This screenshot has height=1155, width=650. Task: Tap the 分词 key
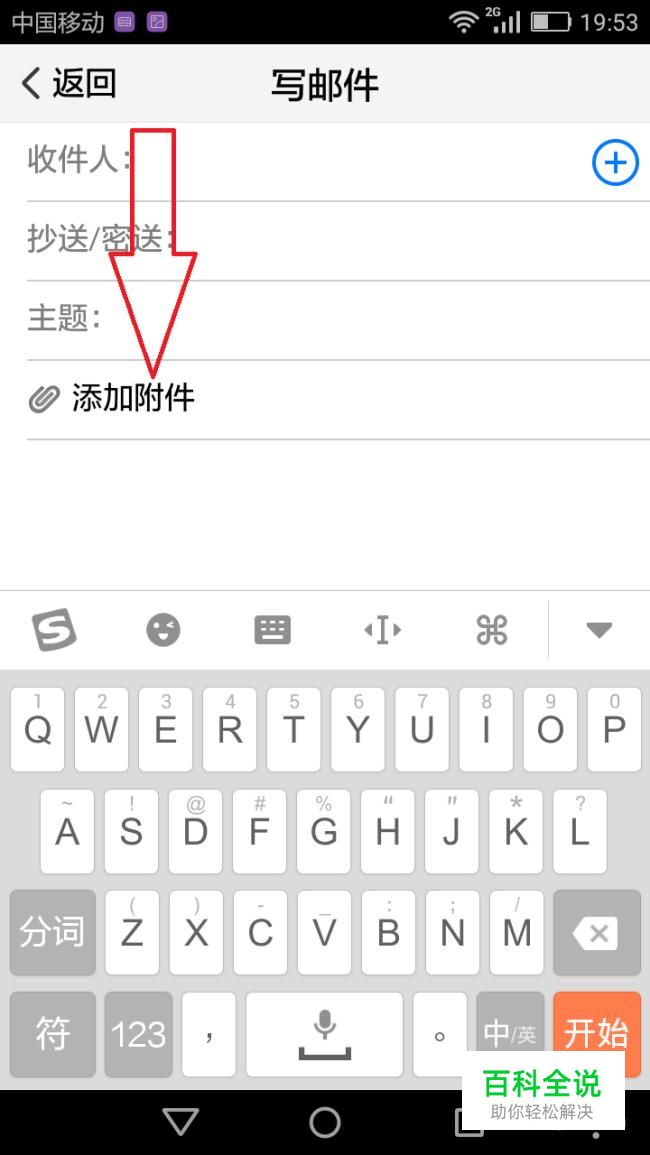click(x=52, y=933)
